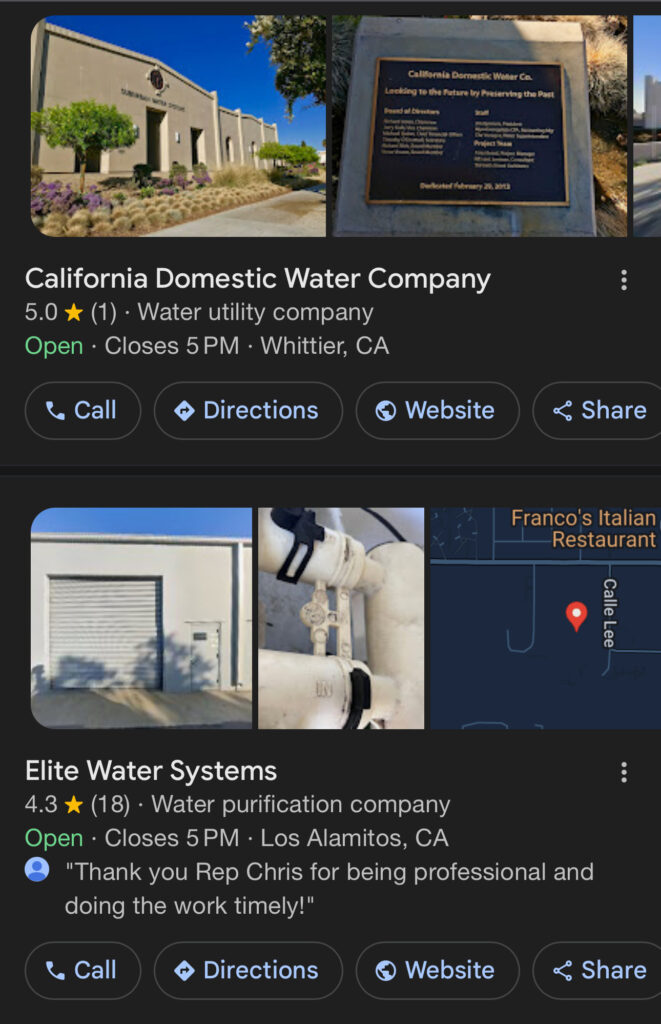This screenshot has width=661, height=1024.
Task: Get directions to Elite Water Systems
Action: 248,970
